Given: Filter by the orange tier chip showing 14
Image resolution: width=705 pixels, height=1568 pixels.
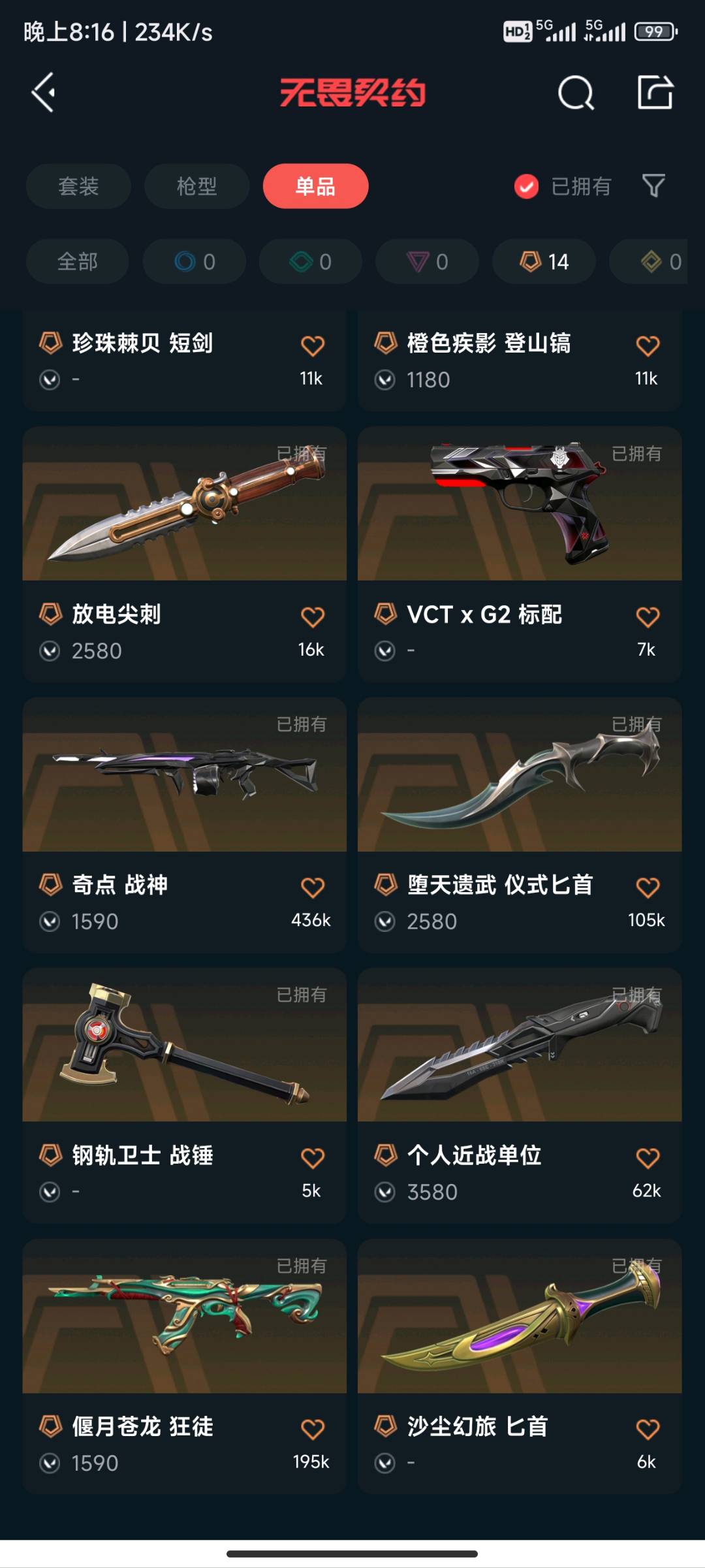Looking at the screenshot, I should tap(544, 262).
